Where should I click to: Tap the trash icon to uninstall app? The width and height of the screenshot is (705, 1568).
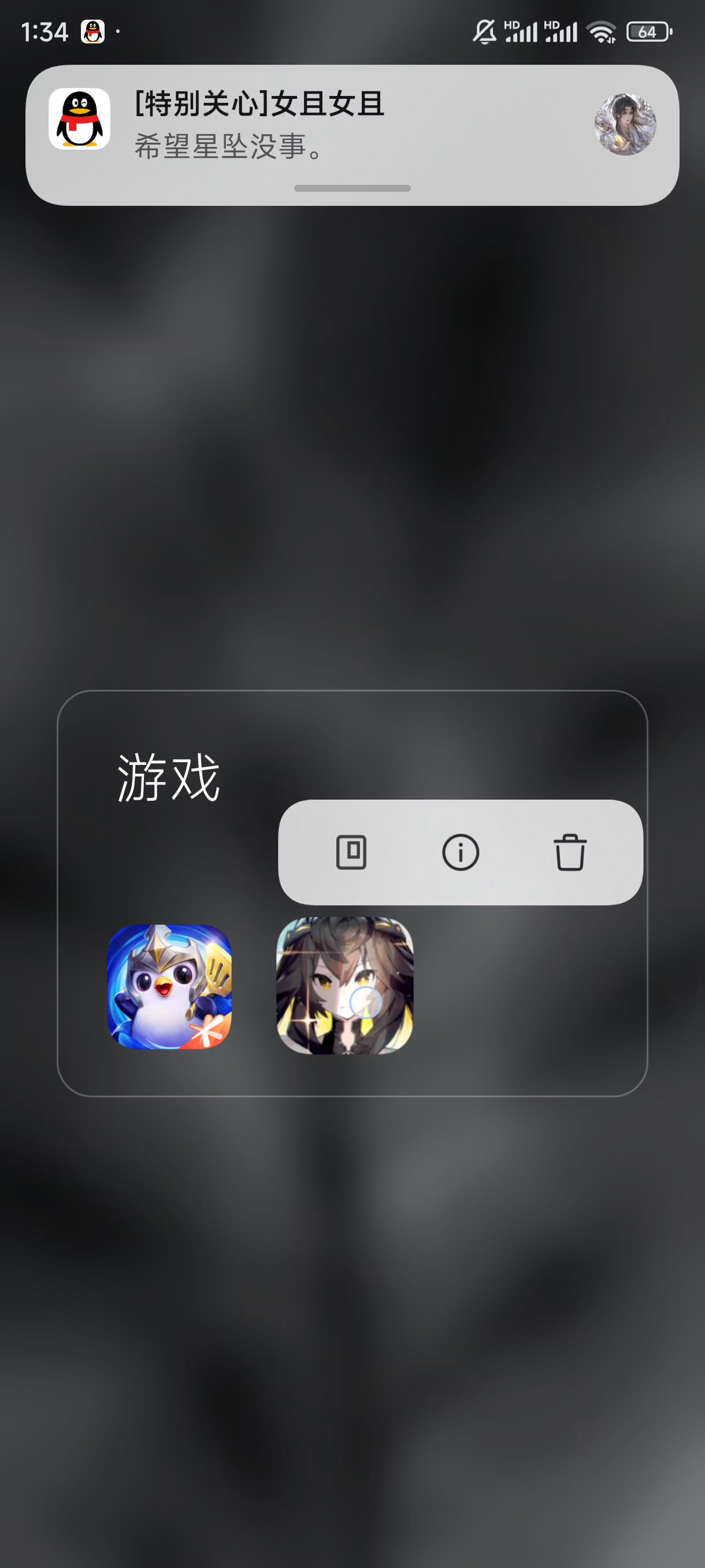[x=569, y=852]
